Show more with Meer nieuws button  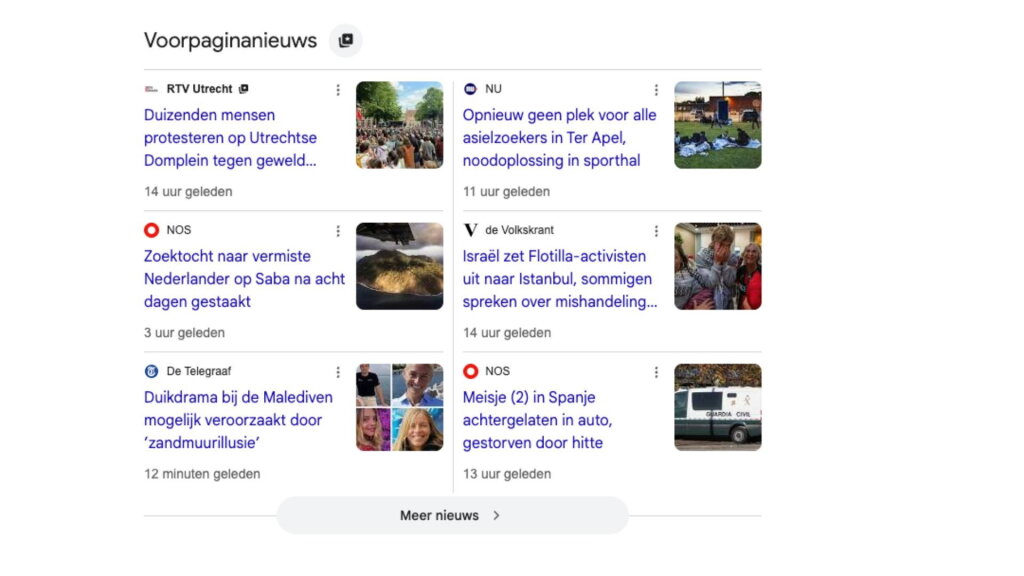coord(452,515)
